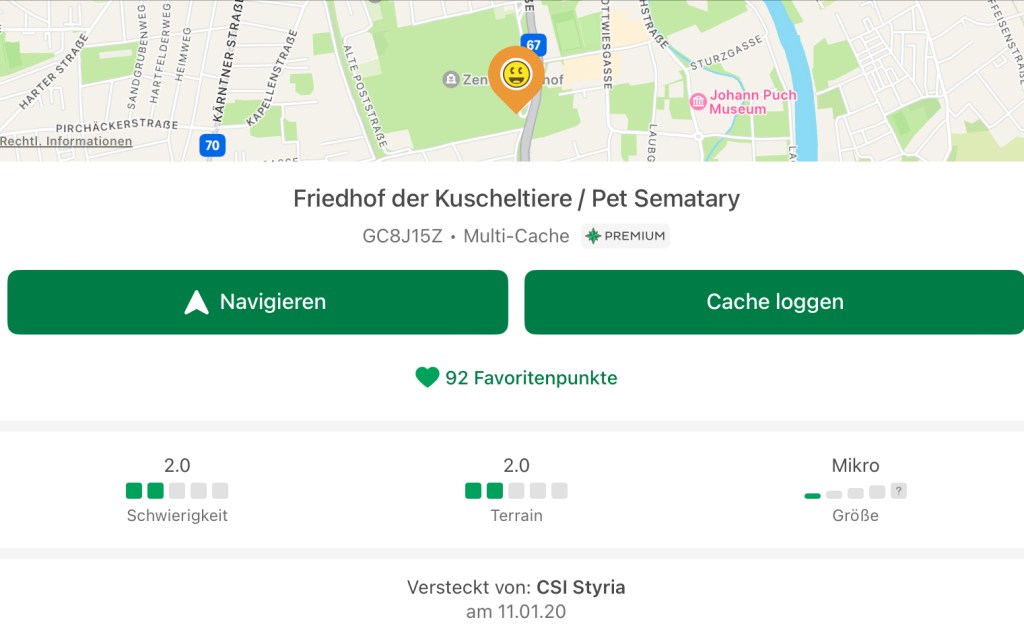Open the Rechtl. Informationen map link

point(66,142)
